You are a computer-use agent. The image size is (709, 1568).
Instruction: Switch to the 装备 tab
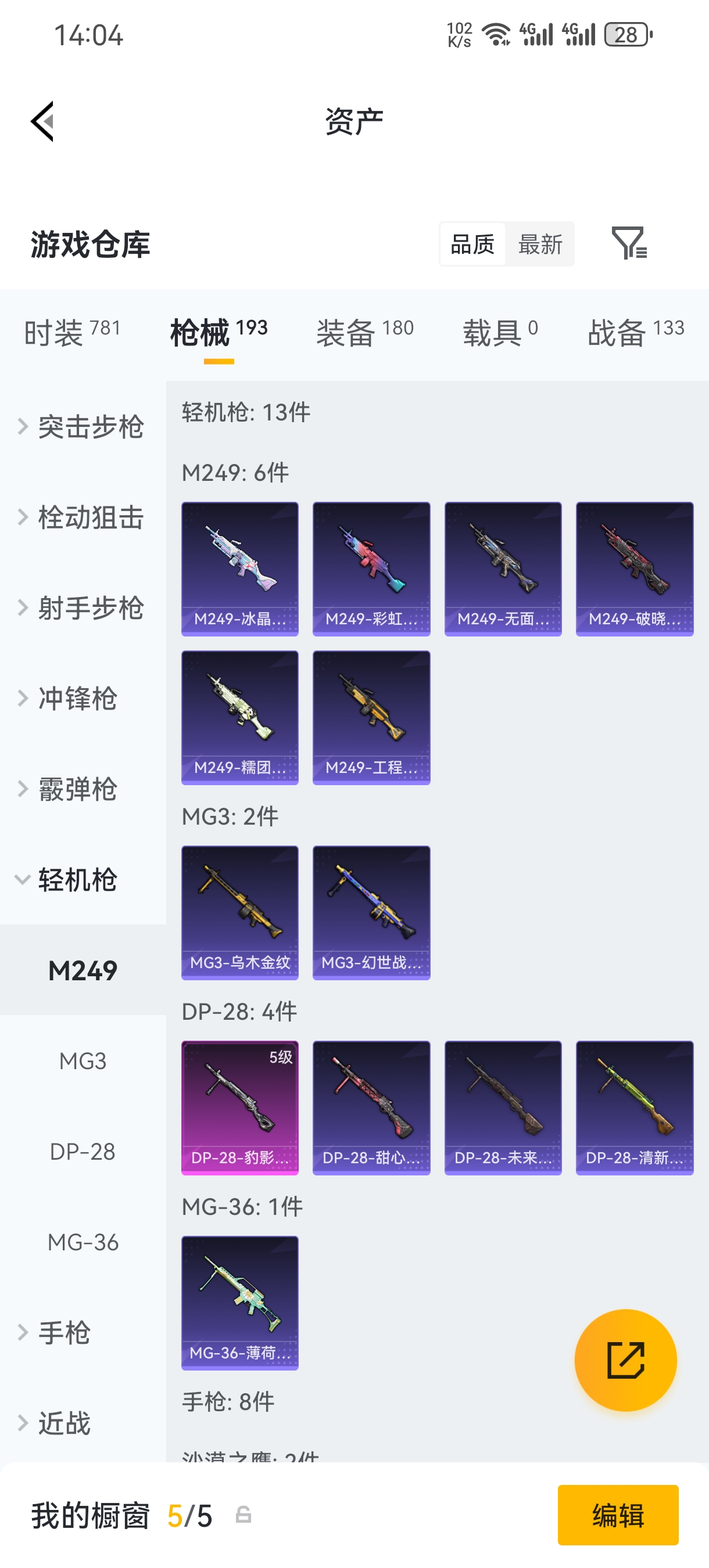[364, 332]
